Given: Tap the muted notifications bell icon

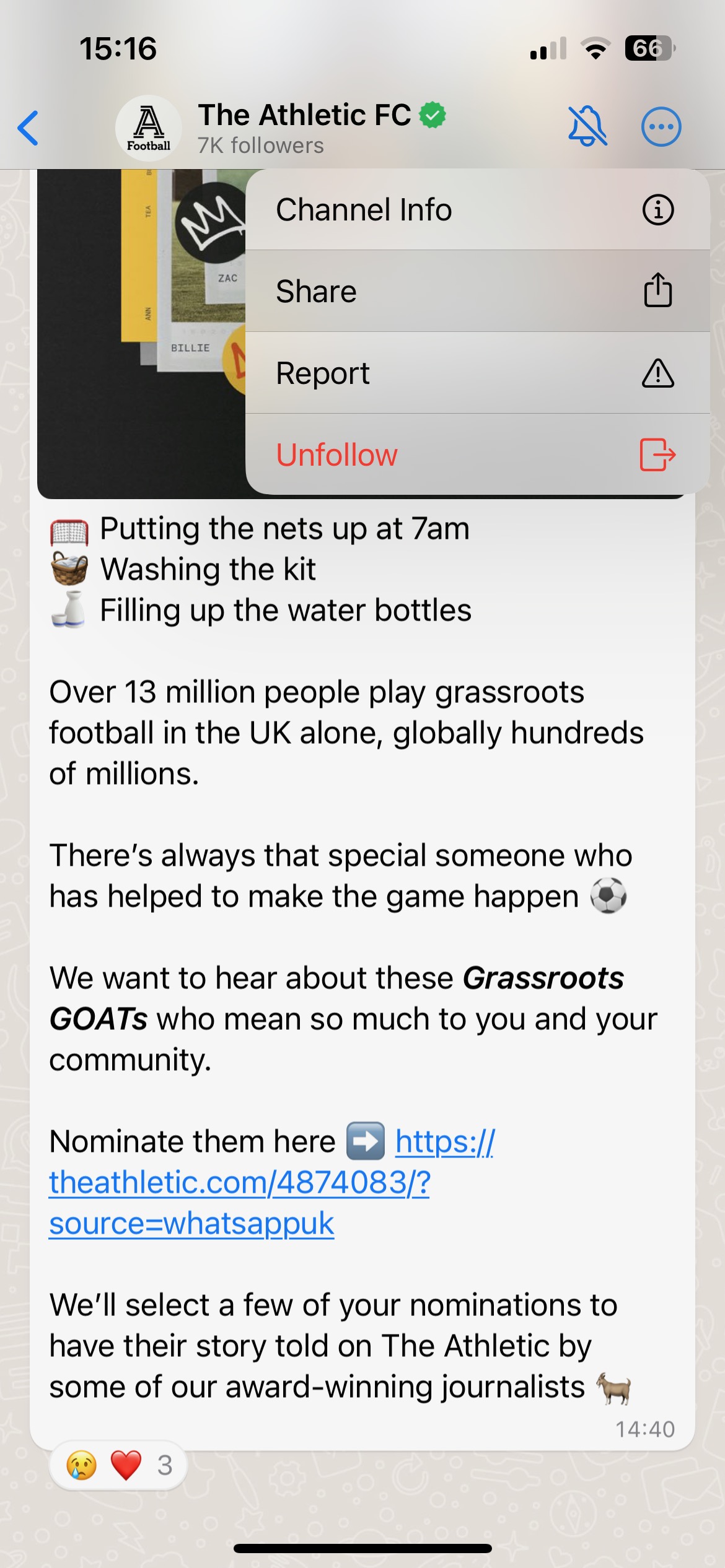Looking at the screenshot, I should [587, 126].
